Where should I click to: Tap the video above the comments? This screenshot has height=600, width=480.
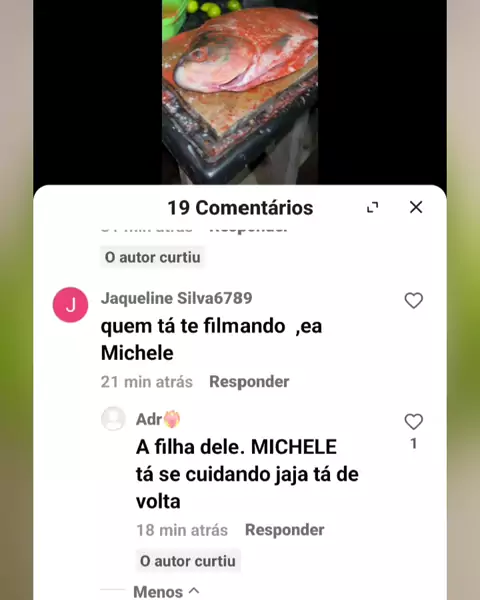[x=240, y=92]
